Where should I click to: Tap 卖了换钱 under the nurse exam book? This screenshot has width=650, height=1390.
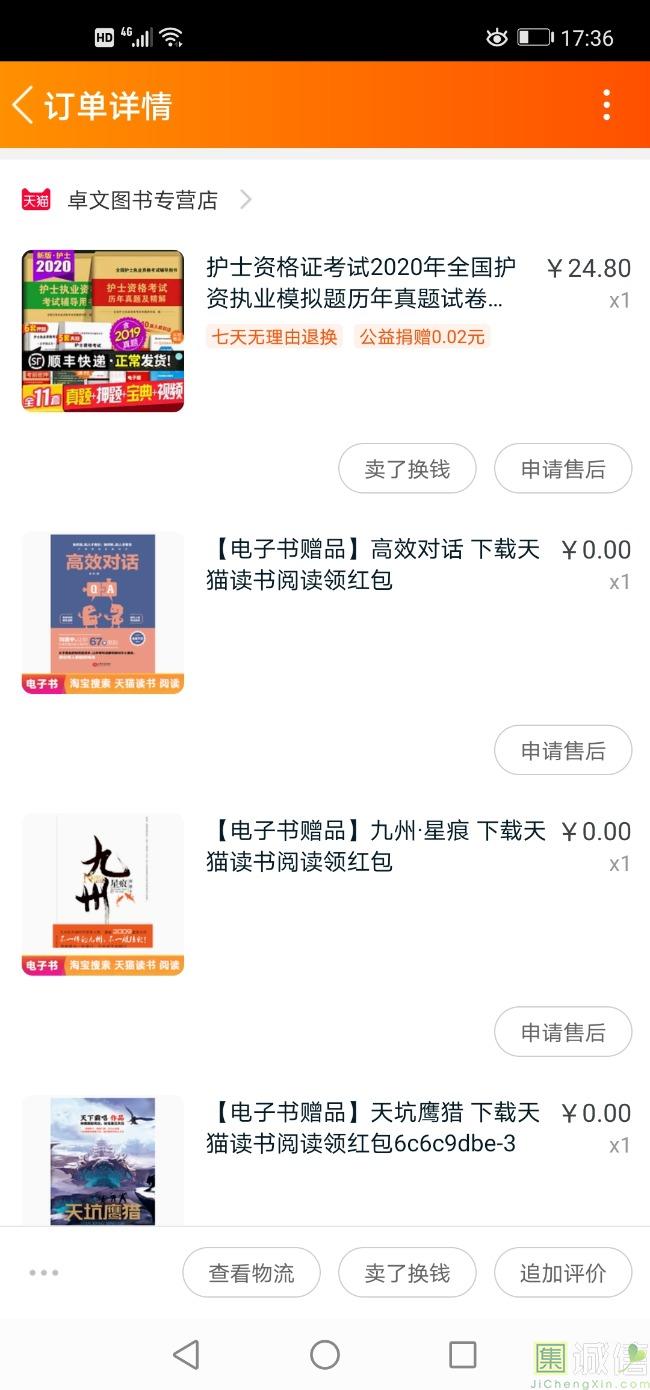(407, 469)
